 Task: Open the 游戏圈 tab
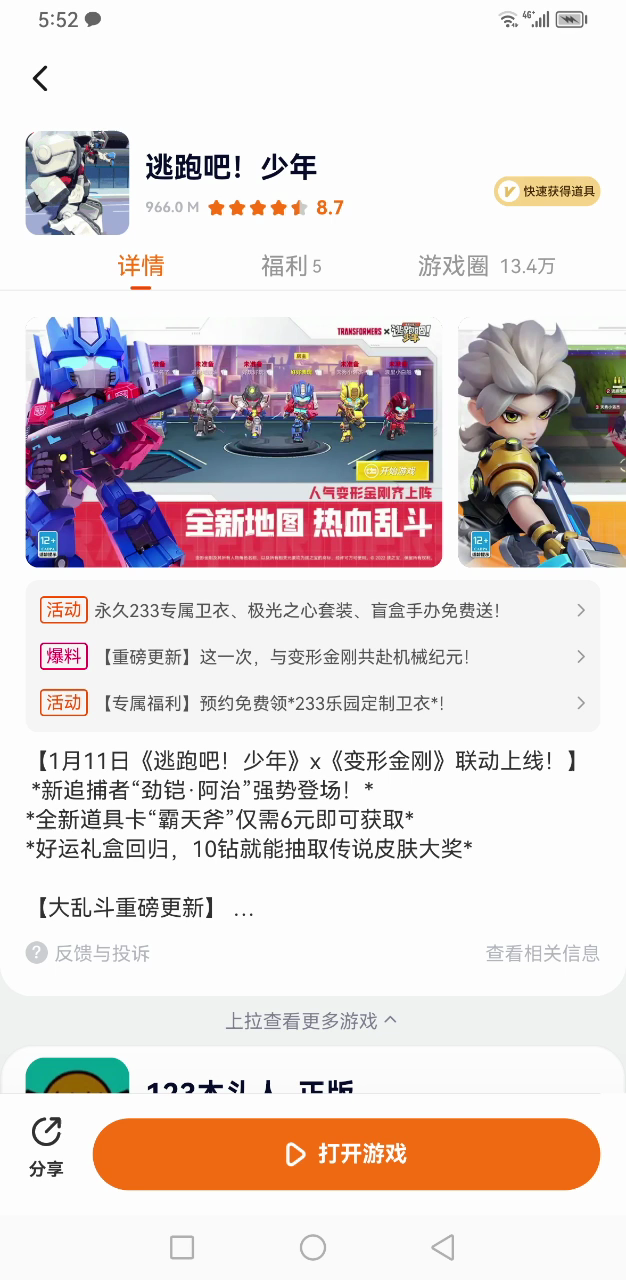(x=485, y=266)
